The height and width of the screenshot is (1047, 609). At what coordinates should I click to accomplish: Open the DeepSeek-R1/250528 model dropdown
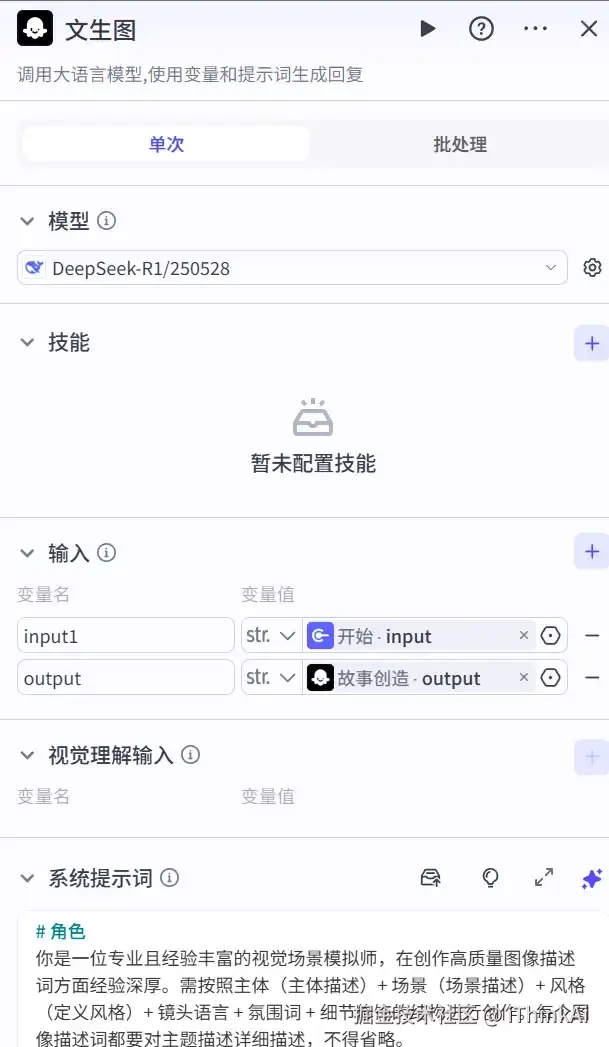pos(292,268)
